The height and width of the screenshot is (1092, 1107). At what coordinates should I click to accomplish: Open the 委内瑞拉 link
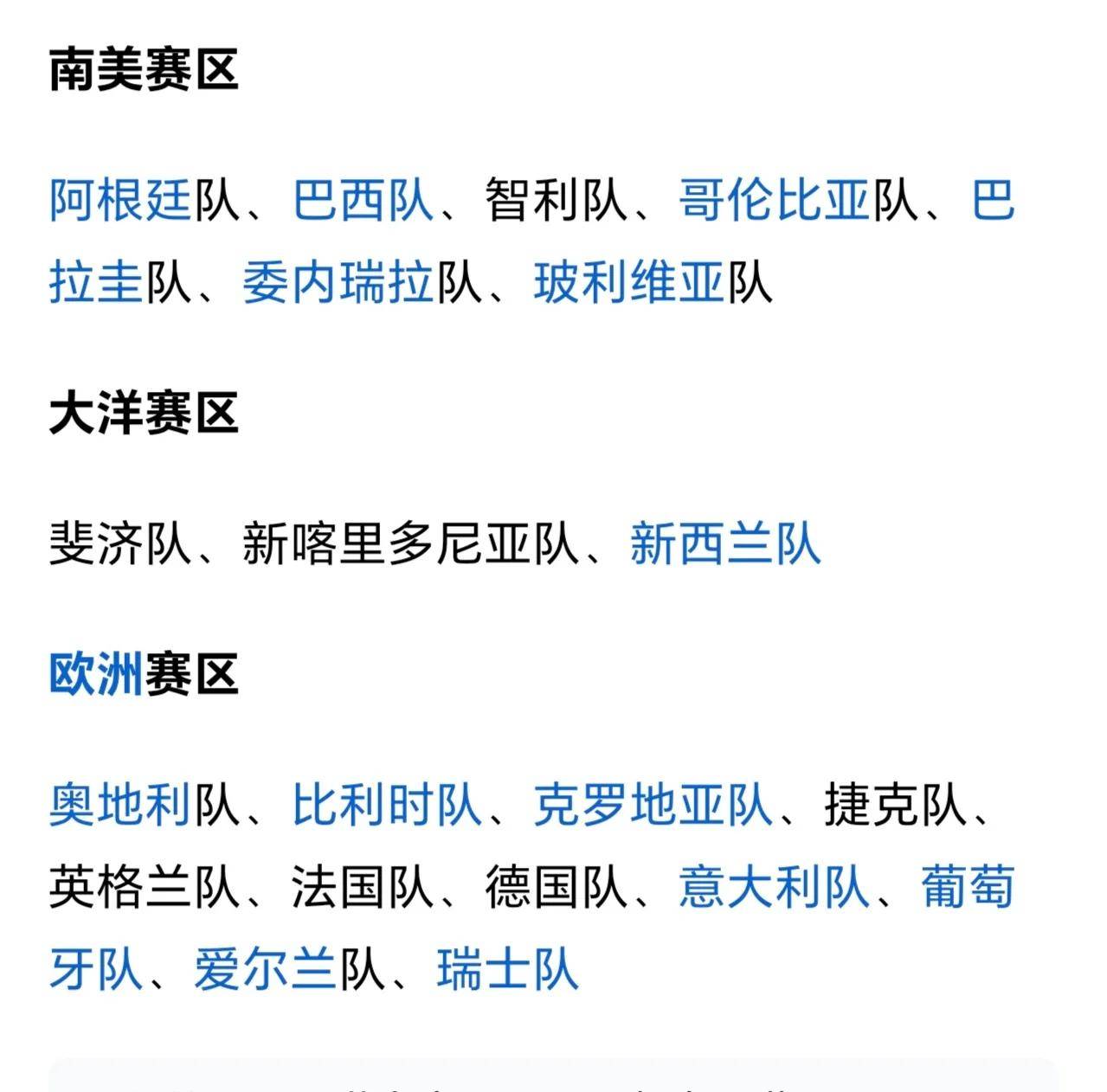tap(338, 283)
